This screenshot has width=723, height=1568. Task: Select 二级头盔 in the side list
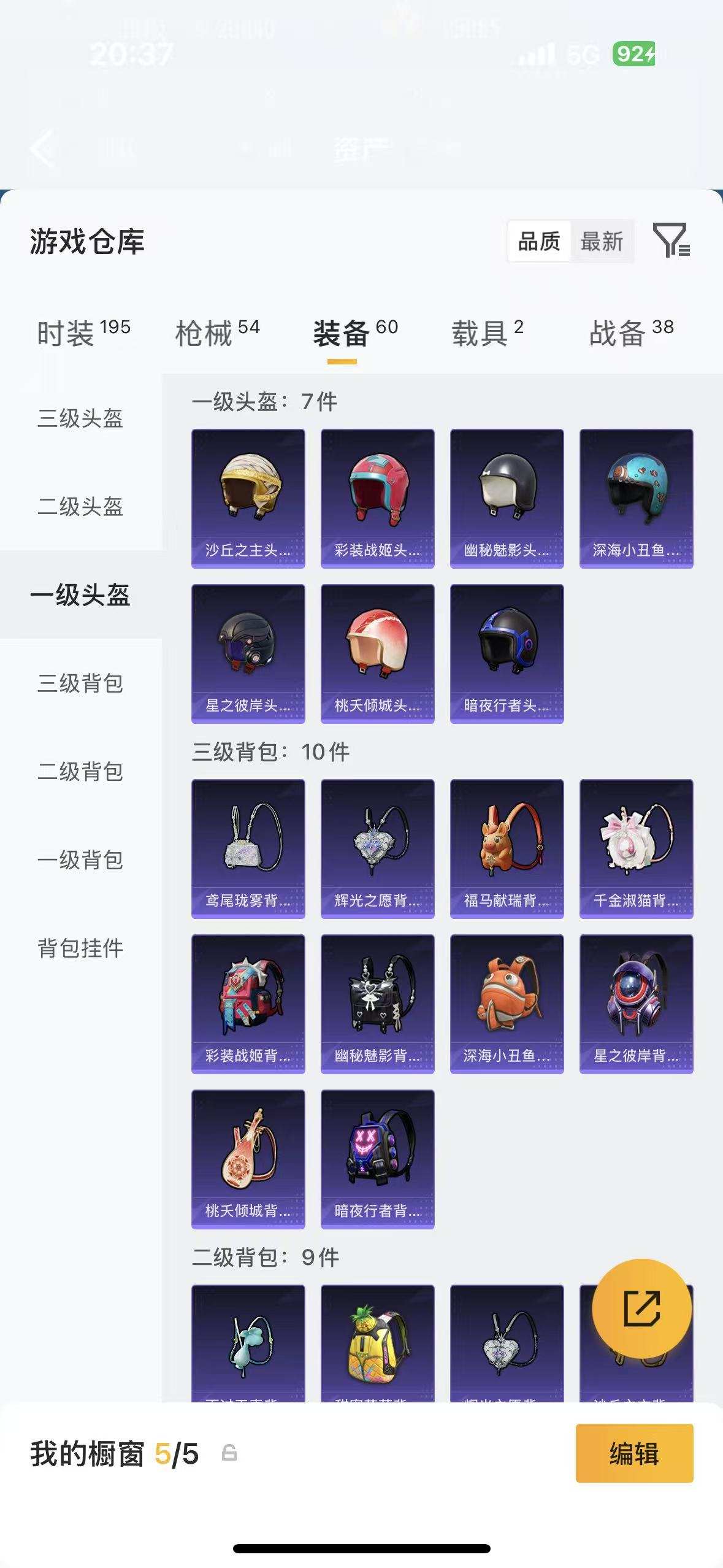tap(80, 507)
